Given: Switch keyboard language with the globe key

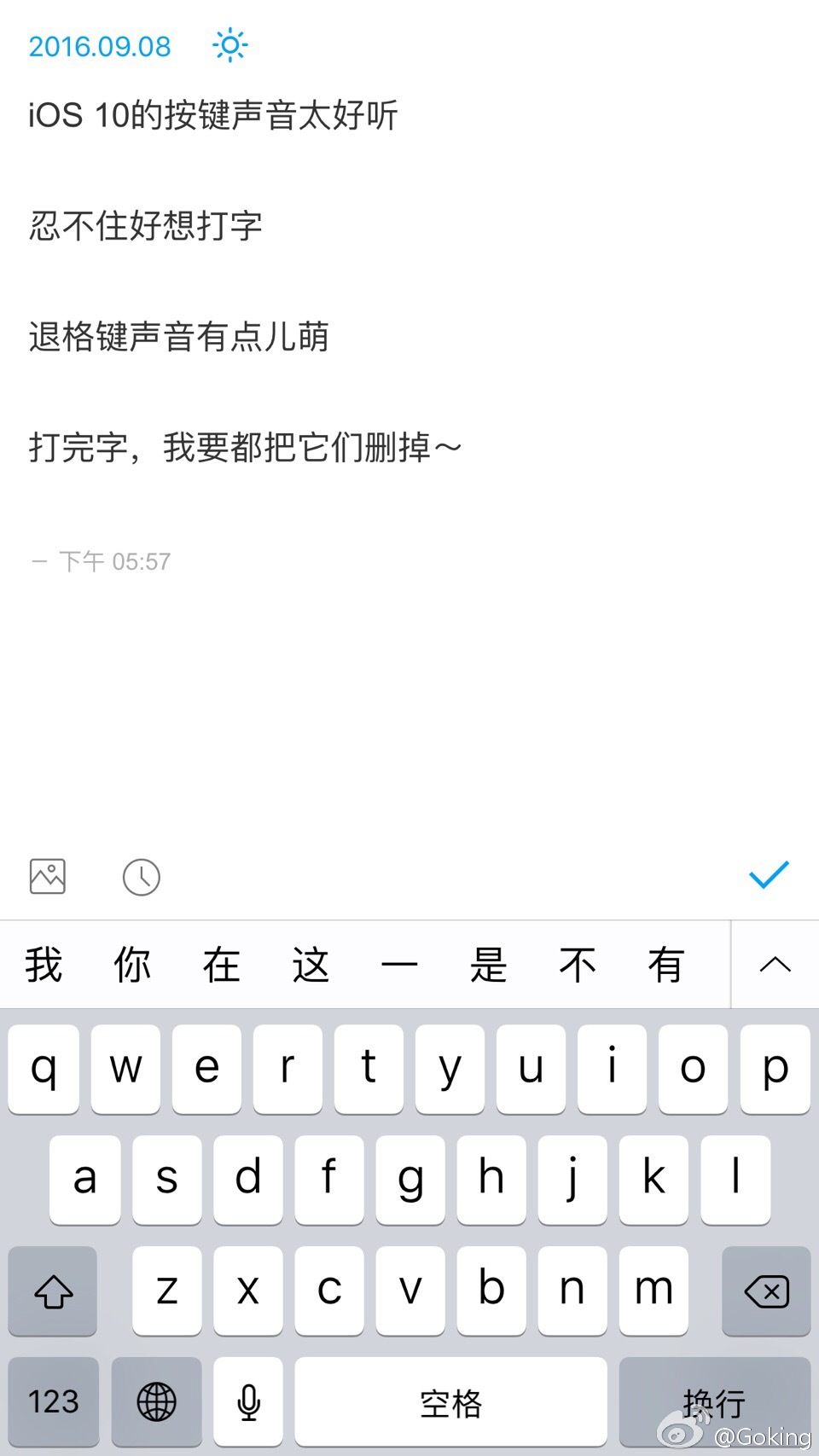Looking at the screenshot, I should [157, 1401].
